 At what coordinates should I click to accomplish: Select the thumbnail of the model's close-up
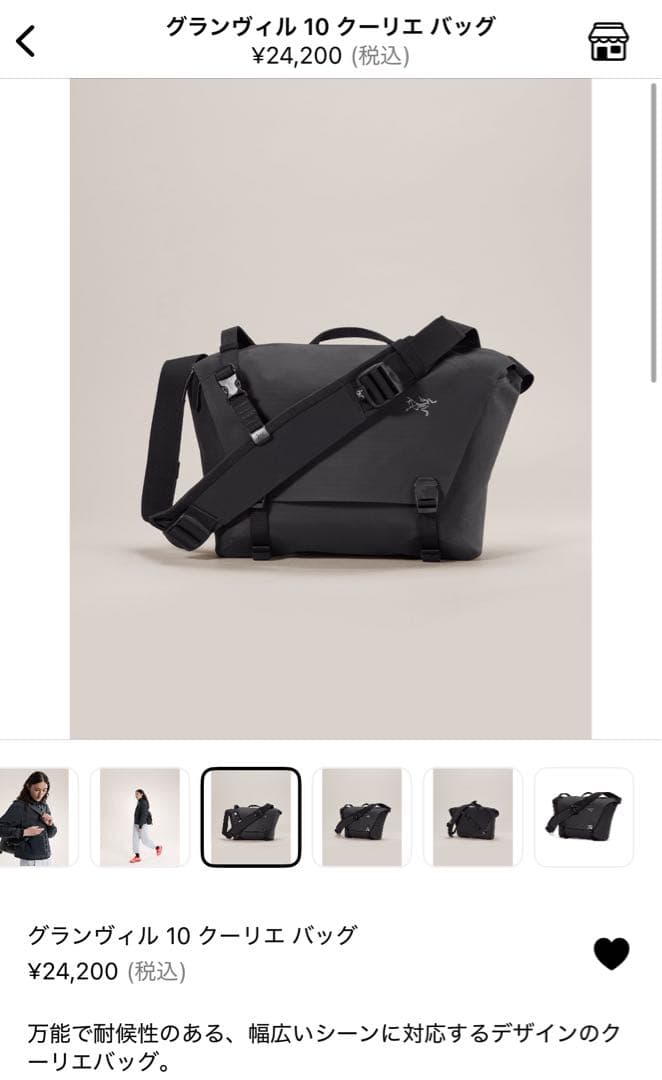pos(34,817)
